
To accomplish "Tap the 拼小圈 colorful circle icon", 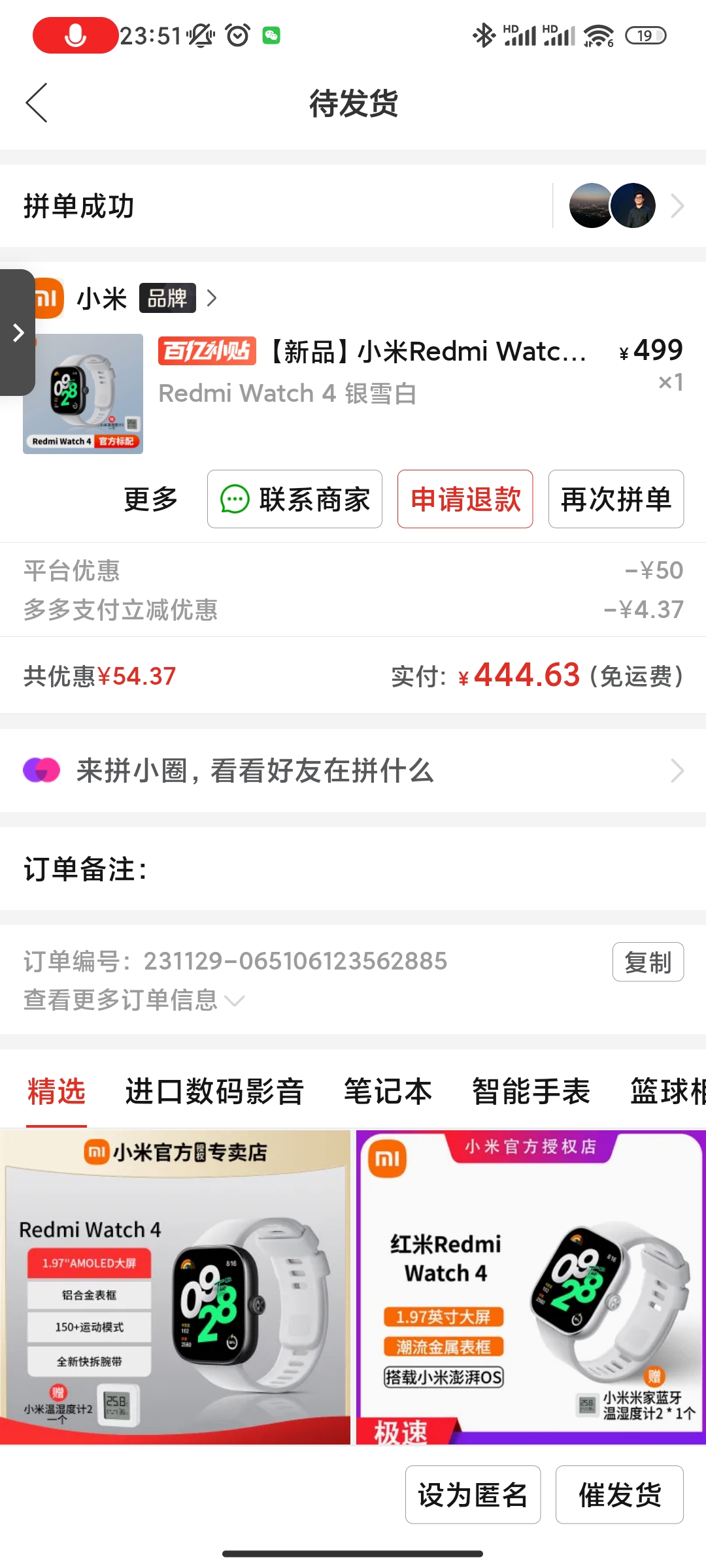I will [x=42, y=771].
